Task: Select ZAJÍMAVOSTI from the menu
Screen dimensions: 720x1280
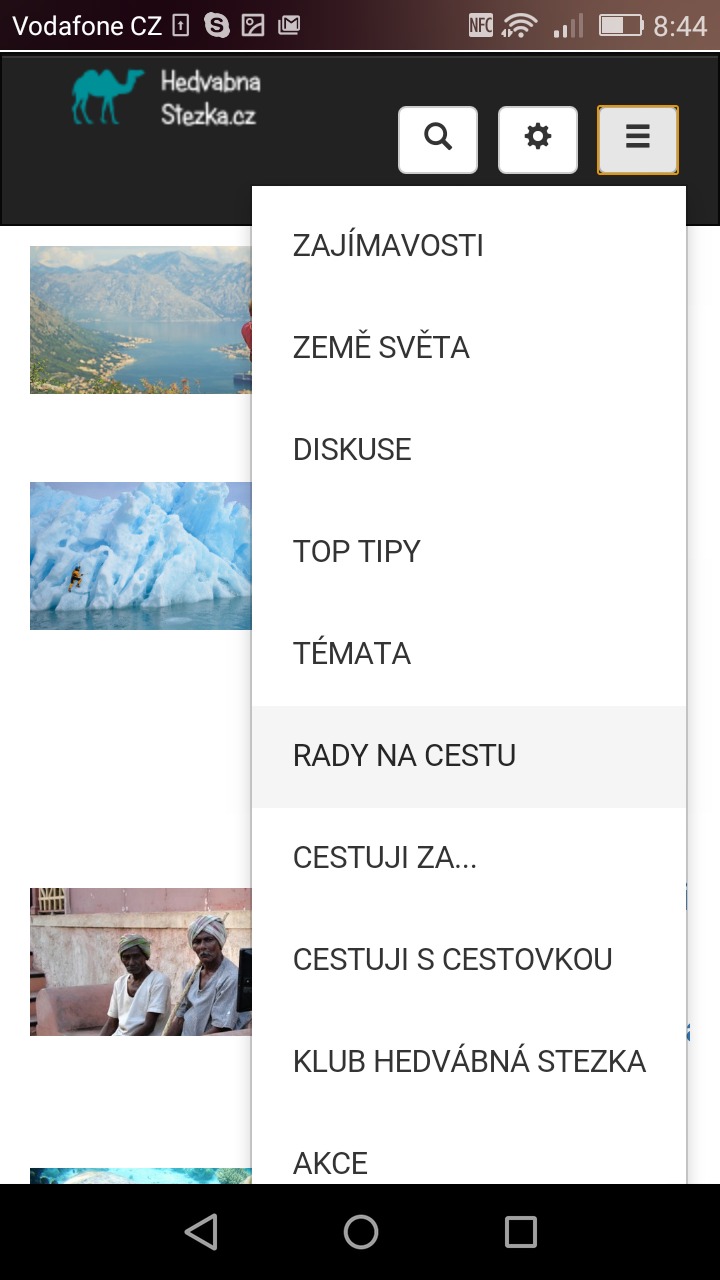Action: click(x=388, y=246)
